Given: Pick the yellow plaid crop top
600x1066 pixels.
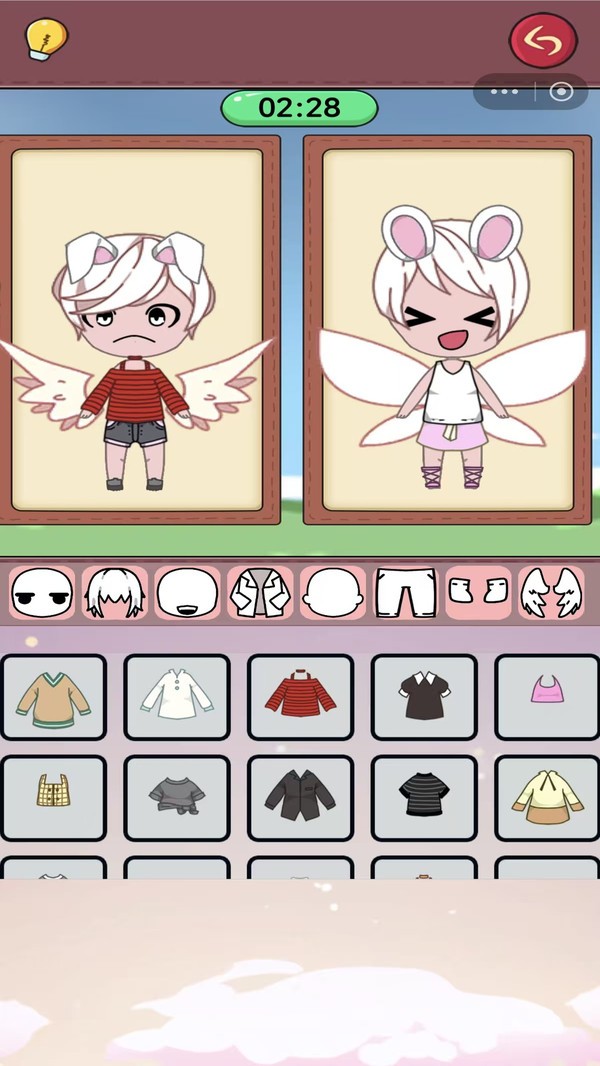Looking at the screenshot, I should click(53, 798).
